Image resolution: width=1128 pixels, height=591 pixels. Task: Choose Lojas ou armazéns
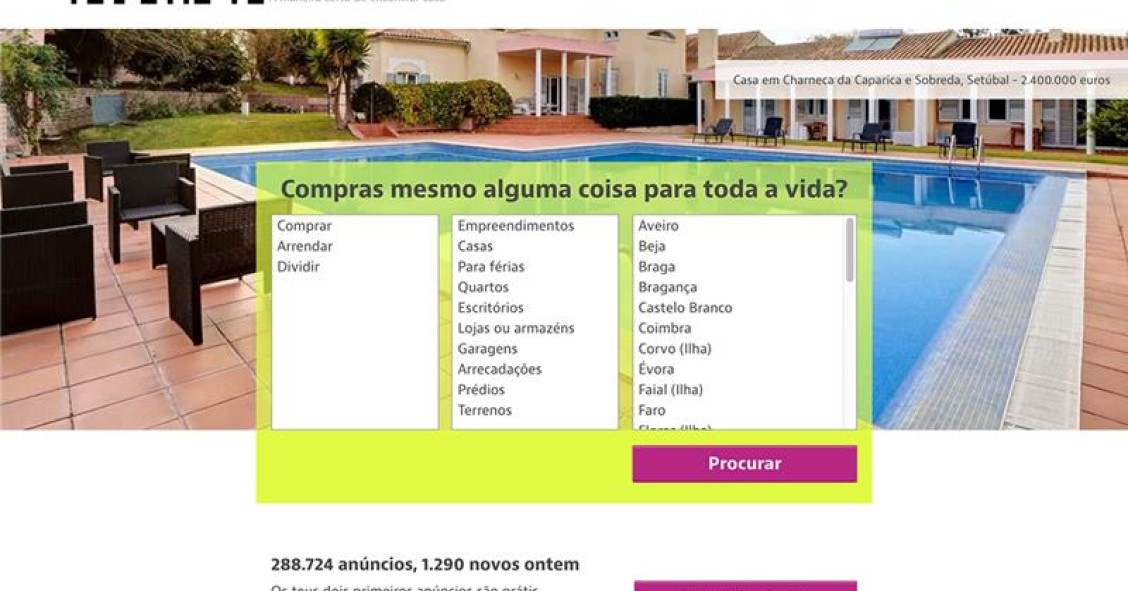(516, 328)
